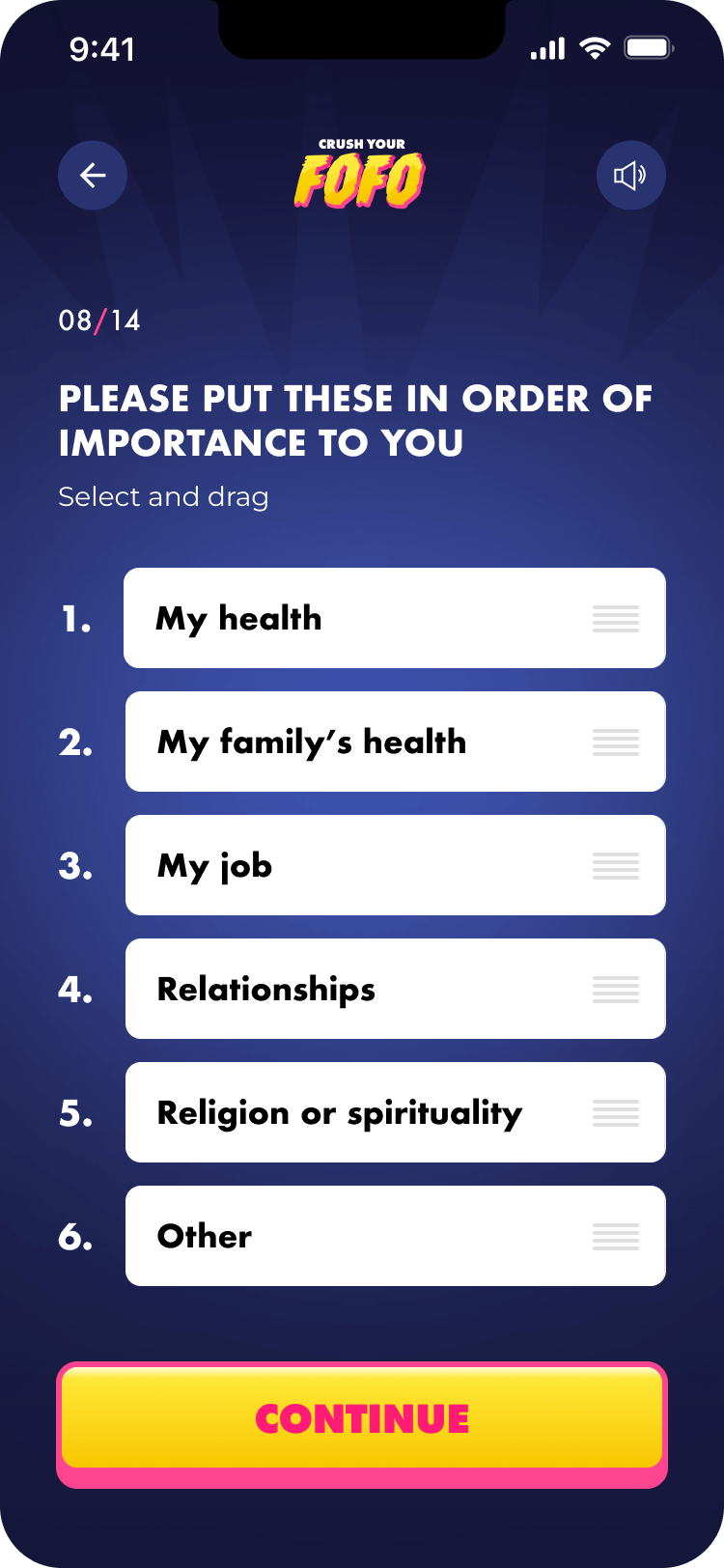The width and height of the screenshot is (724, 1568).
Task: Go back using the arrow button
Action: (x=93, y=175)
